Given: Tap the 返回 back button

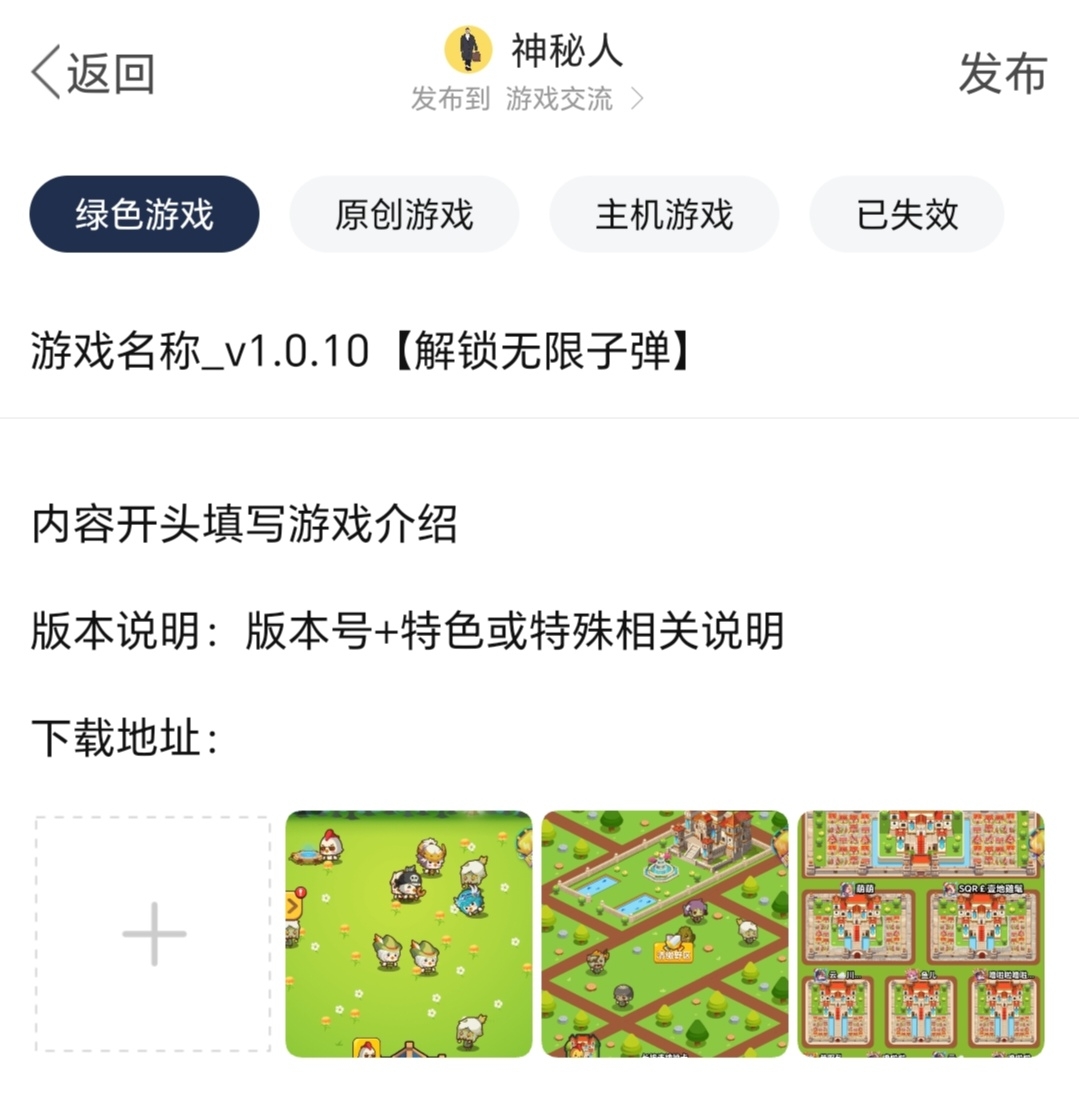Looking at the screenshot, I should pos(93,74).
